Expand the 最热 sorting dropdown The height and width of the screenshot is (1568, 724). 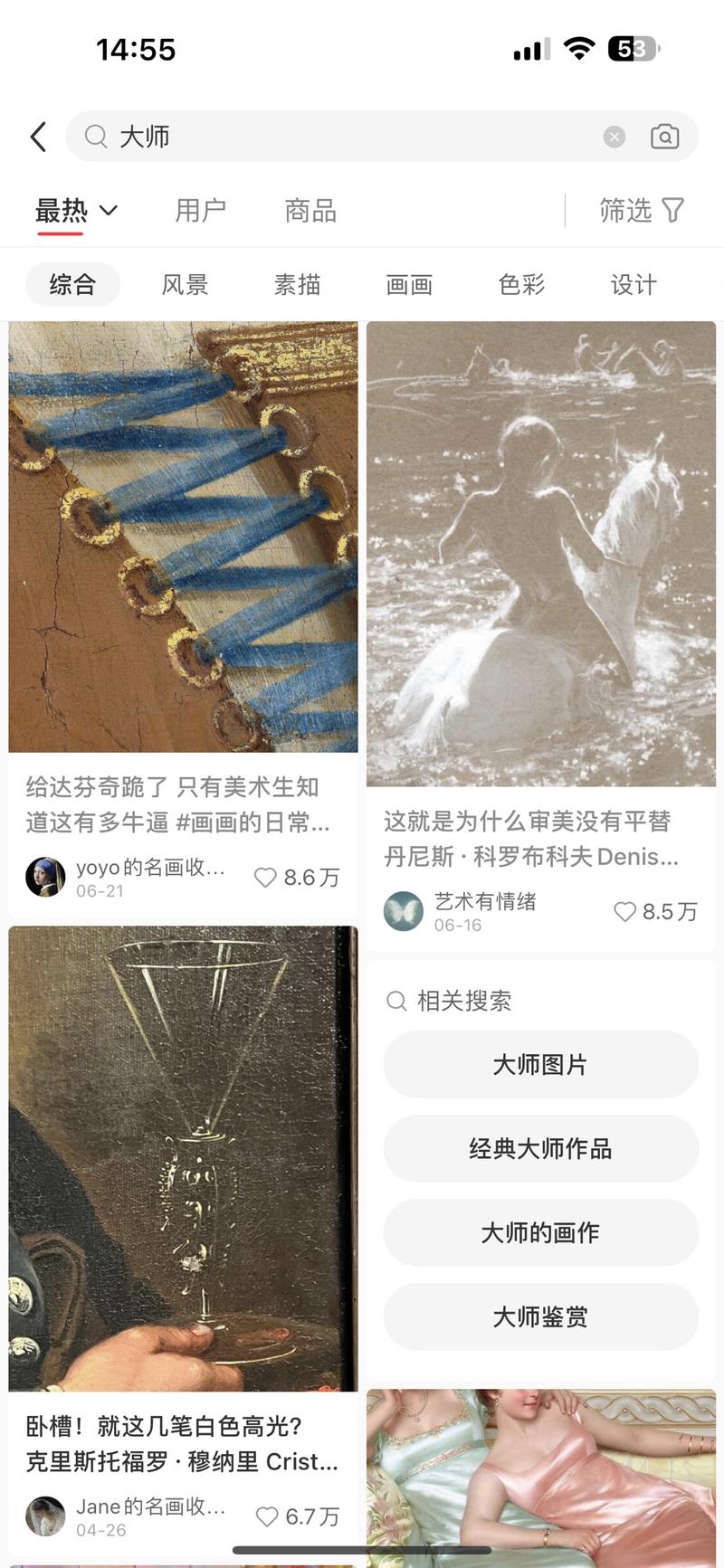click(x=76, y=211)
